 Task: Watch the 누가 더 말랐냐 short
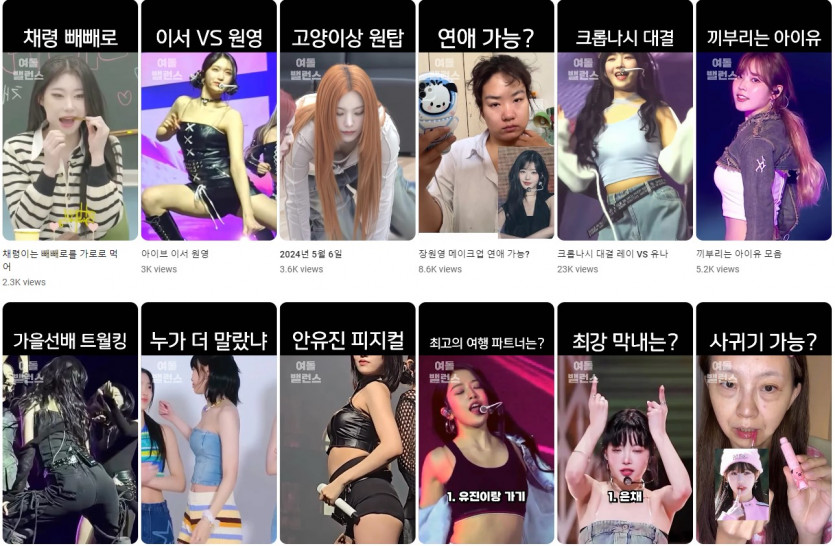[x=208, y=430]
